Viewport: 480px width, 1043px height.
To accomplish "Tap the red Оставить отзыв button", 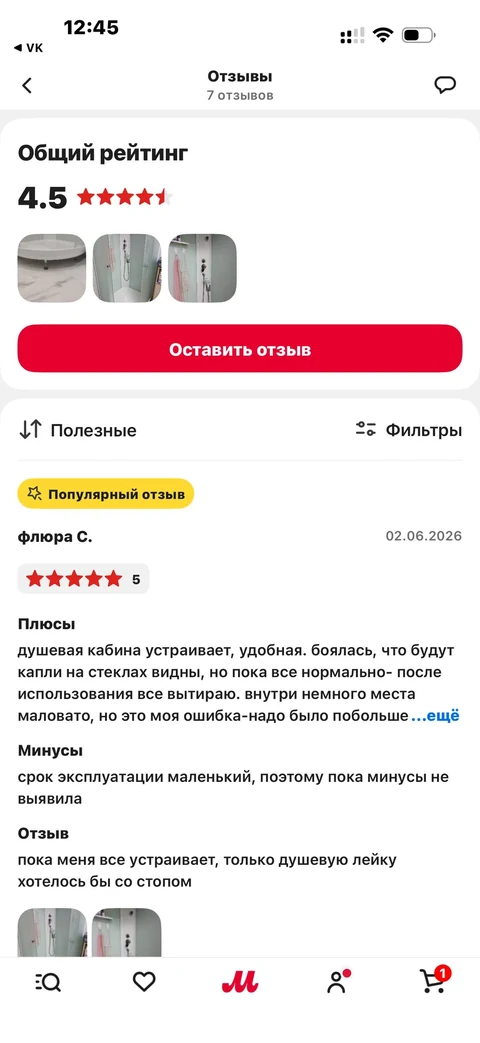I will click(x=239, y=349).
